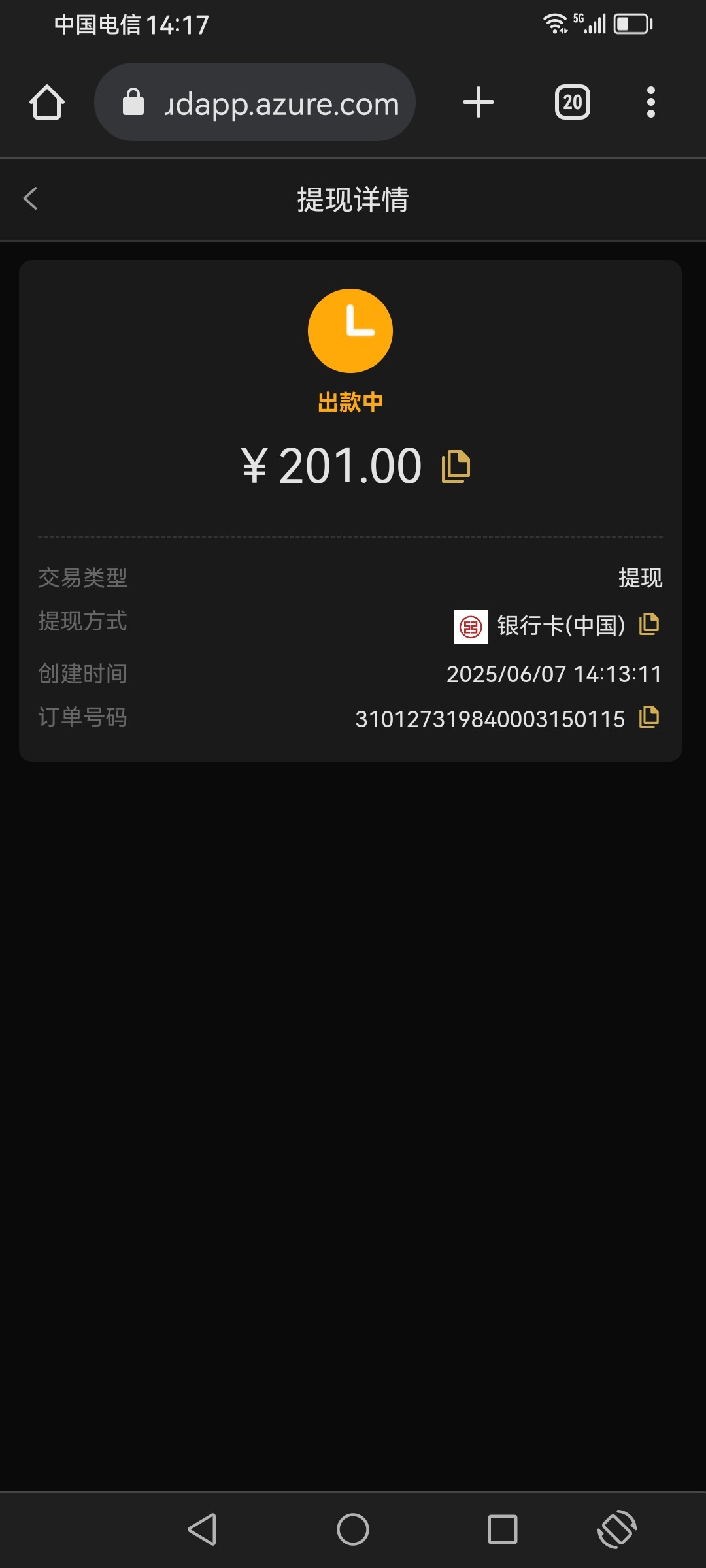The width and height of the screenshot is (706, 1568).
Task: Copy the order number 31012731984000​3150115
Action: pos(649,717)
